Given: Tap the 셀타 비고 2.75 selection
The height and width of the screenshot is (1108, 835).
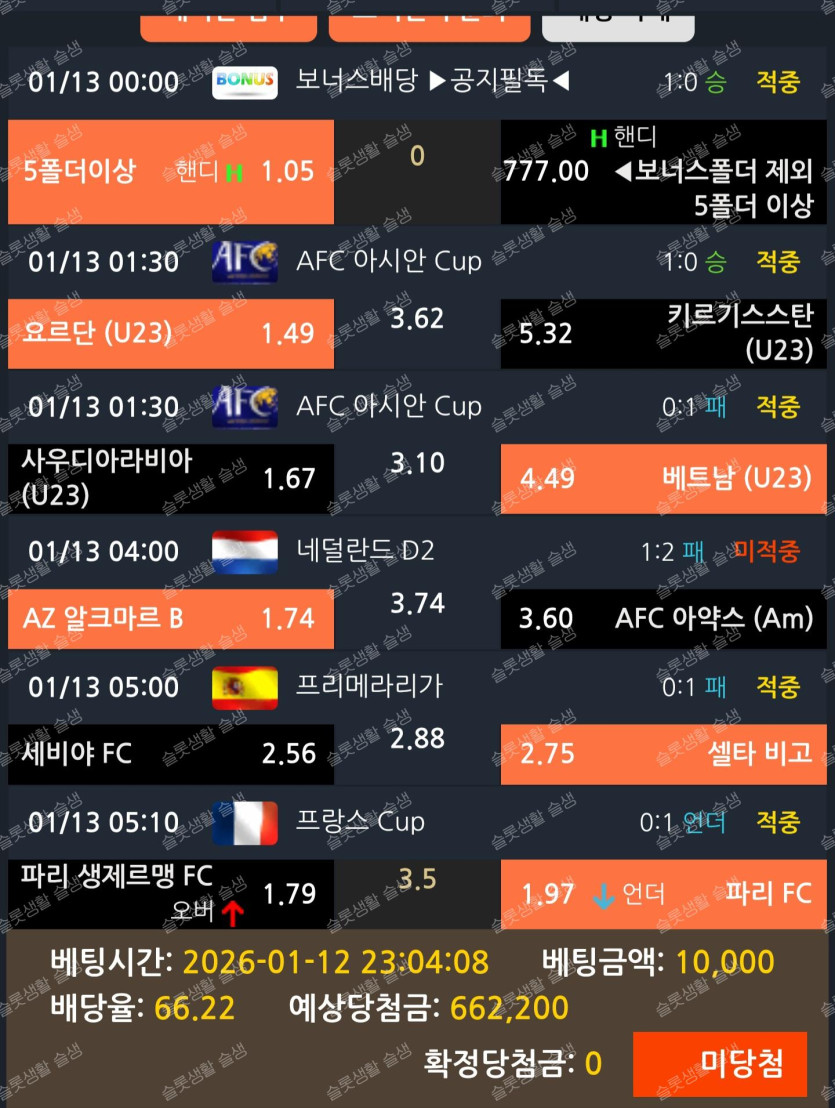Looking at the screenshot, I should pos(663,754).
